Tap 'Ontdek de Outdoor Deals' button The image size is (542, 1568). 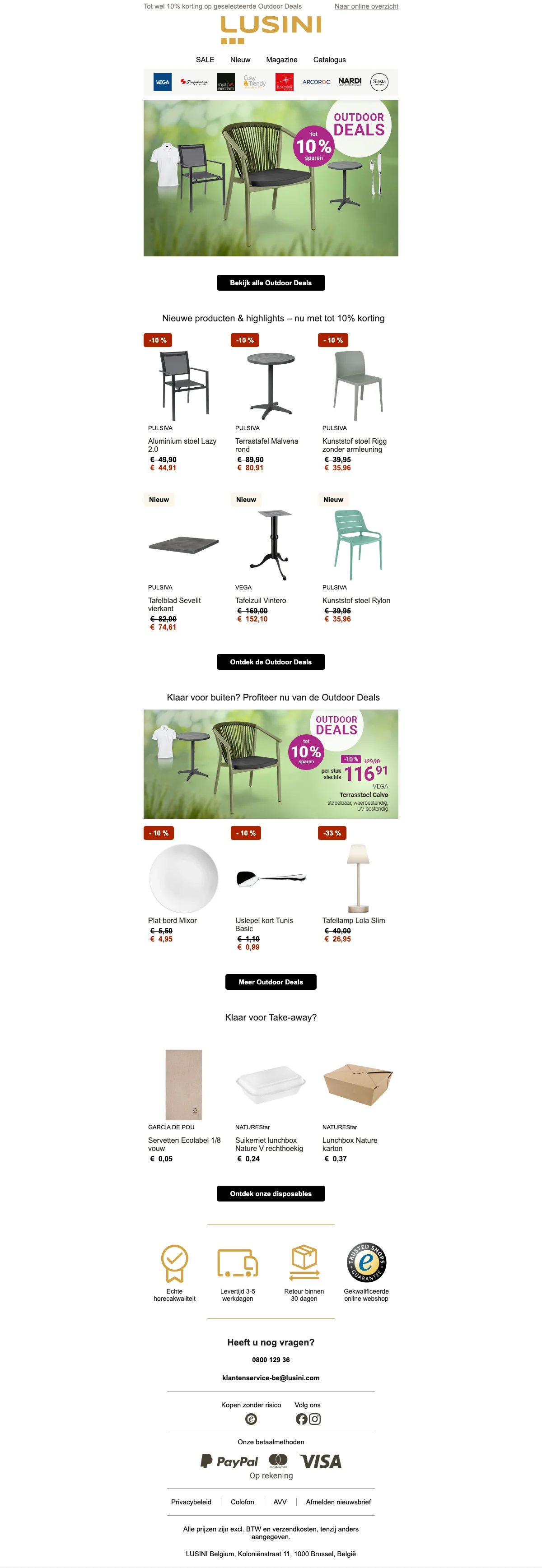tap(271, 662)
